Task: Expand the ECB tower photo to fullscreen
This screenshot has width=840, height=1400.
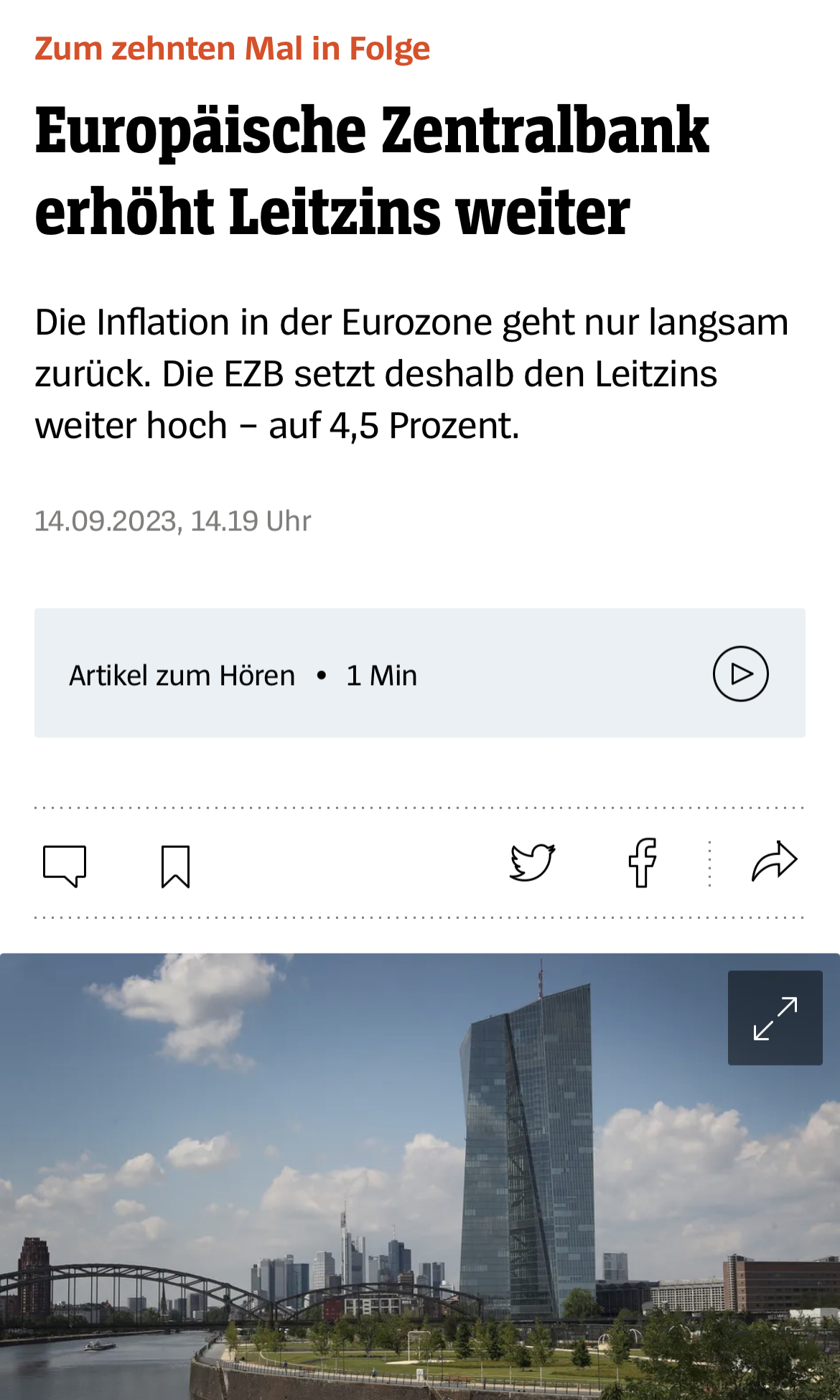Action: click(775, 1017)
